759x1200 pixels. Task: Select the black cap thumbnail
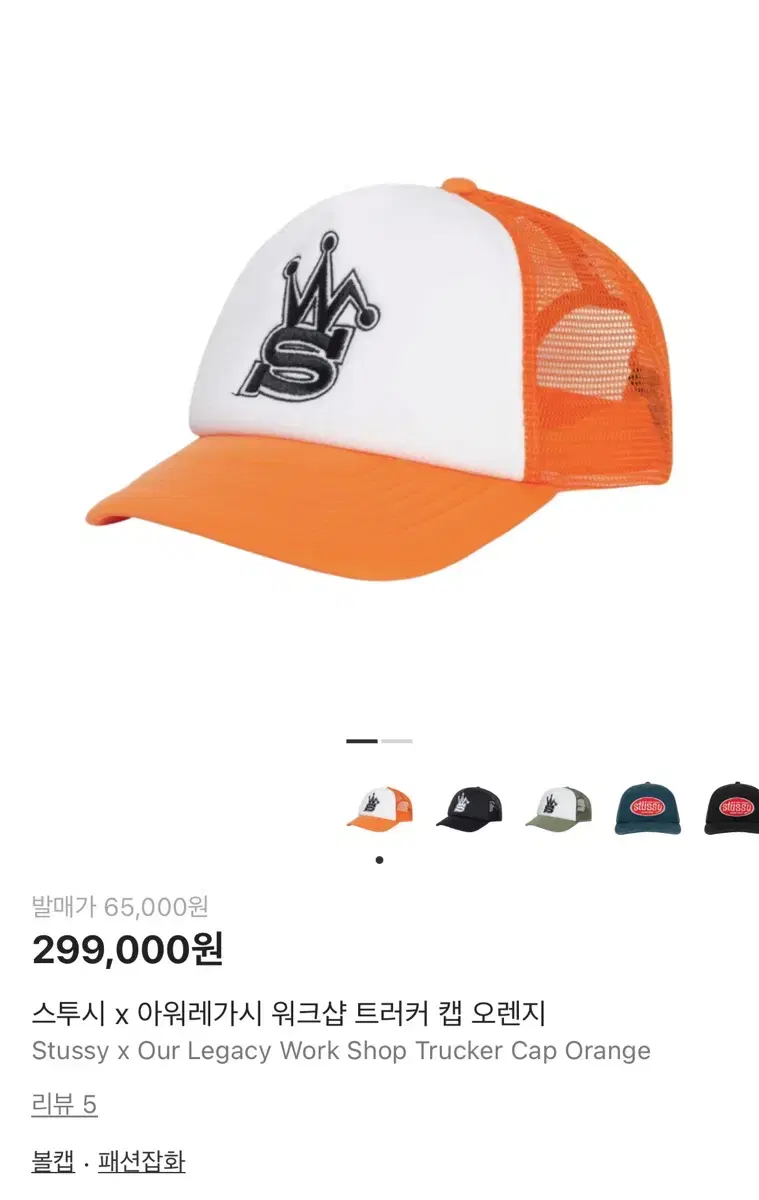click(x=466, y=809)
